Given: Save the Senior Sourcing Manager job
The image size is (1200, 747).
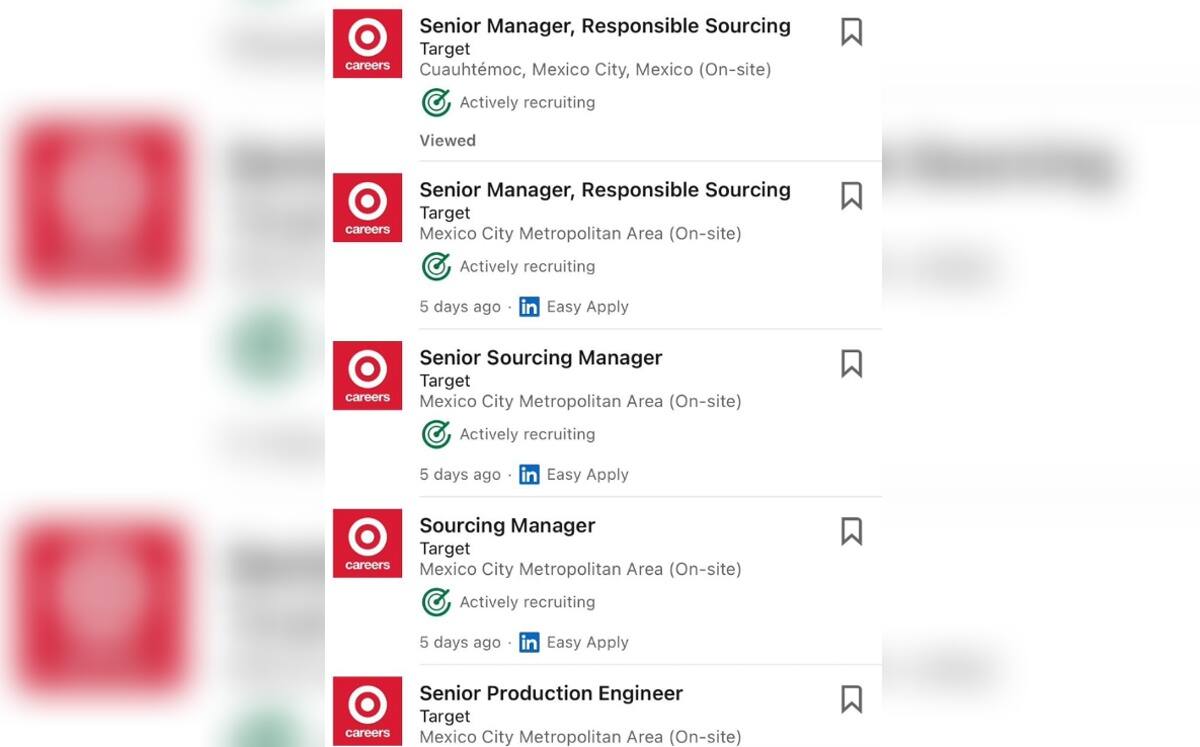Looking at the screenshot, I should click(x=851, y=364).
